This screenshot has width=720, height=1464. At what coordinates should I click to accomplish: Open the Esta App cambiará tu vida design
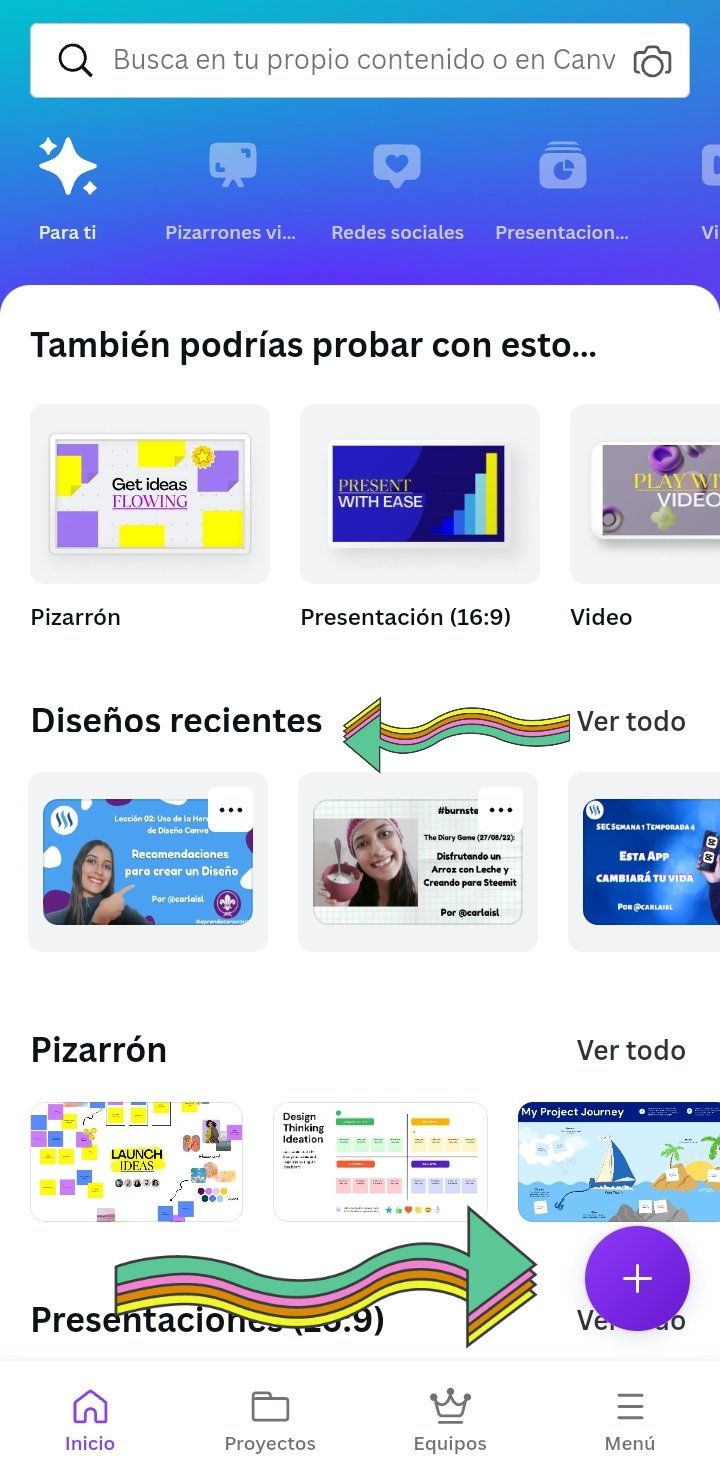pyautogui.click(x=645, y=862)
